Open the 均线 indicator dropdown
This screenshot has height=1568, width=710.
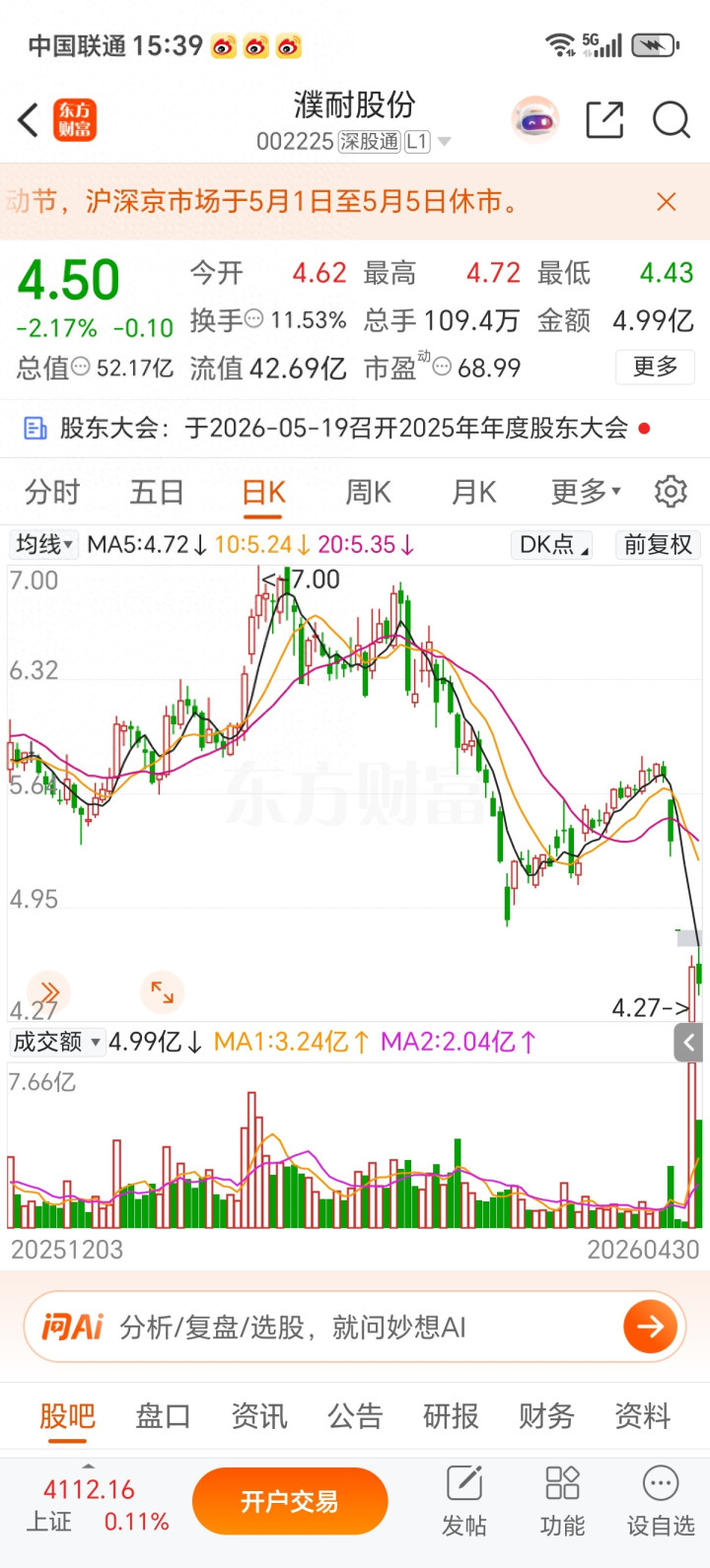pyautogui.click(x=43, y=545)
